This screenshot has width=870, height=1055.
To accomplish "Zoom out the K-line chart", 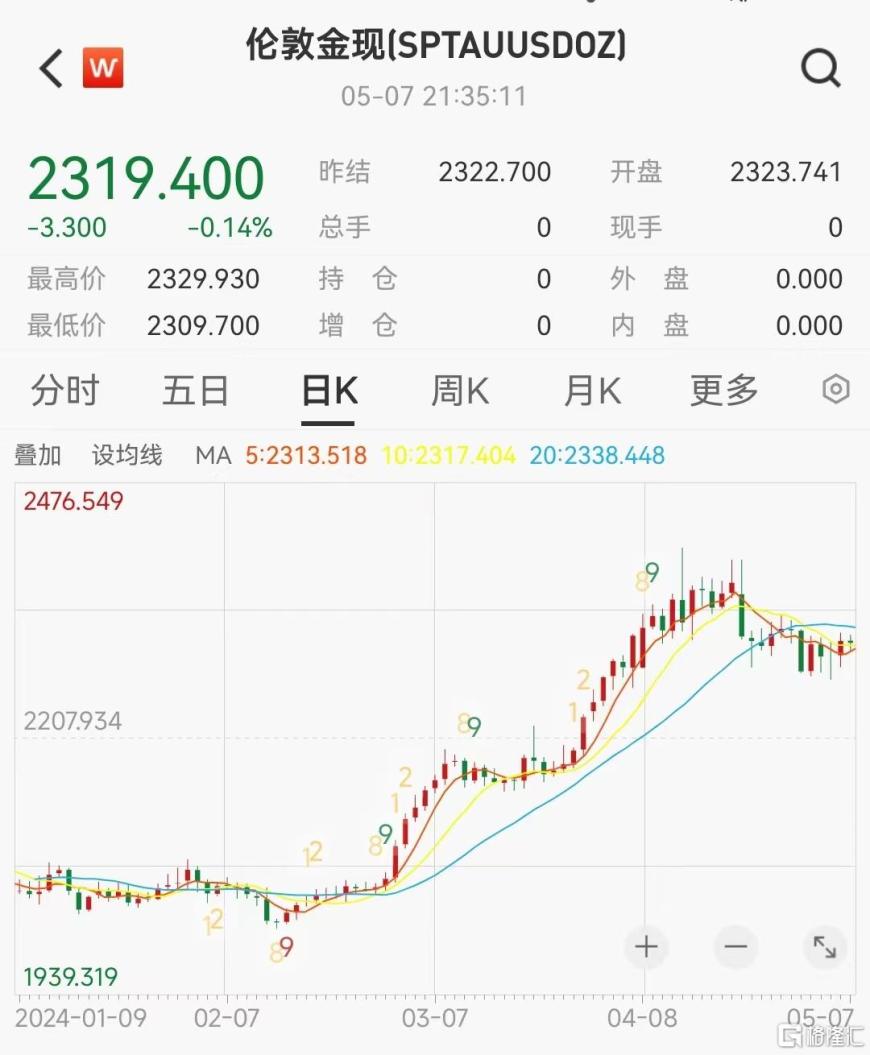I will pos(735,946).
